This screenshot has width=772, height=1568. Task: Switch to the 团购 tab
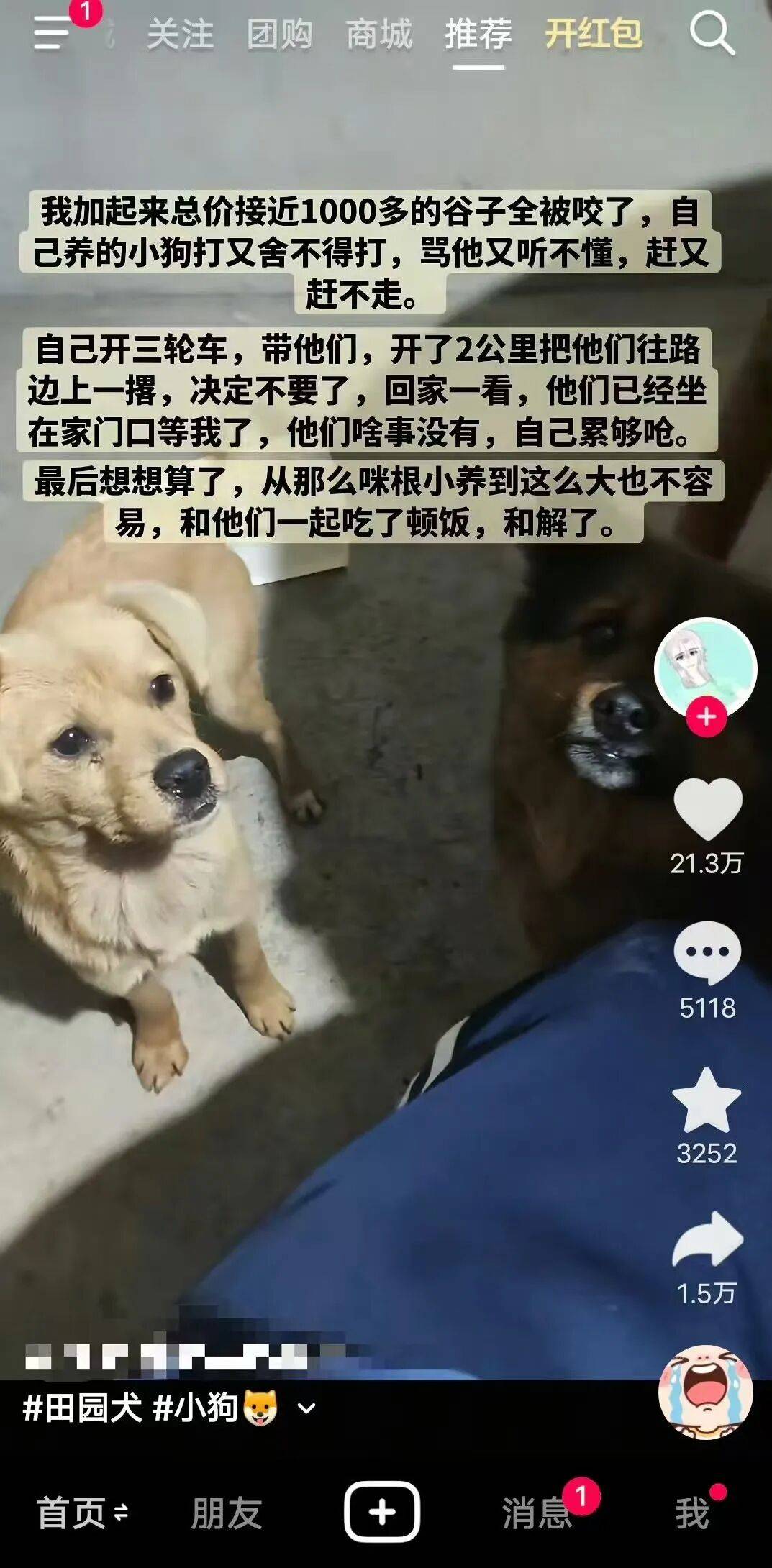[279, 35]
